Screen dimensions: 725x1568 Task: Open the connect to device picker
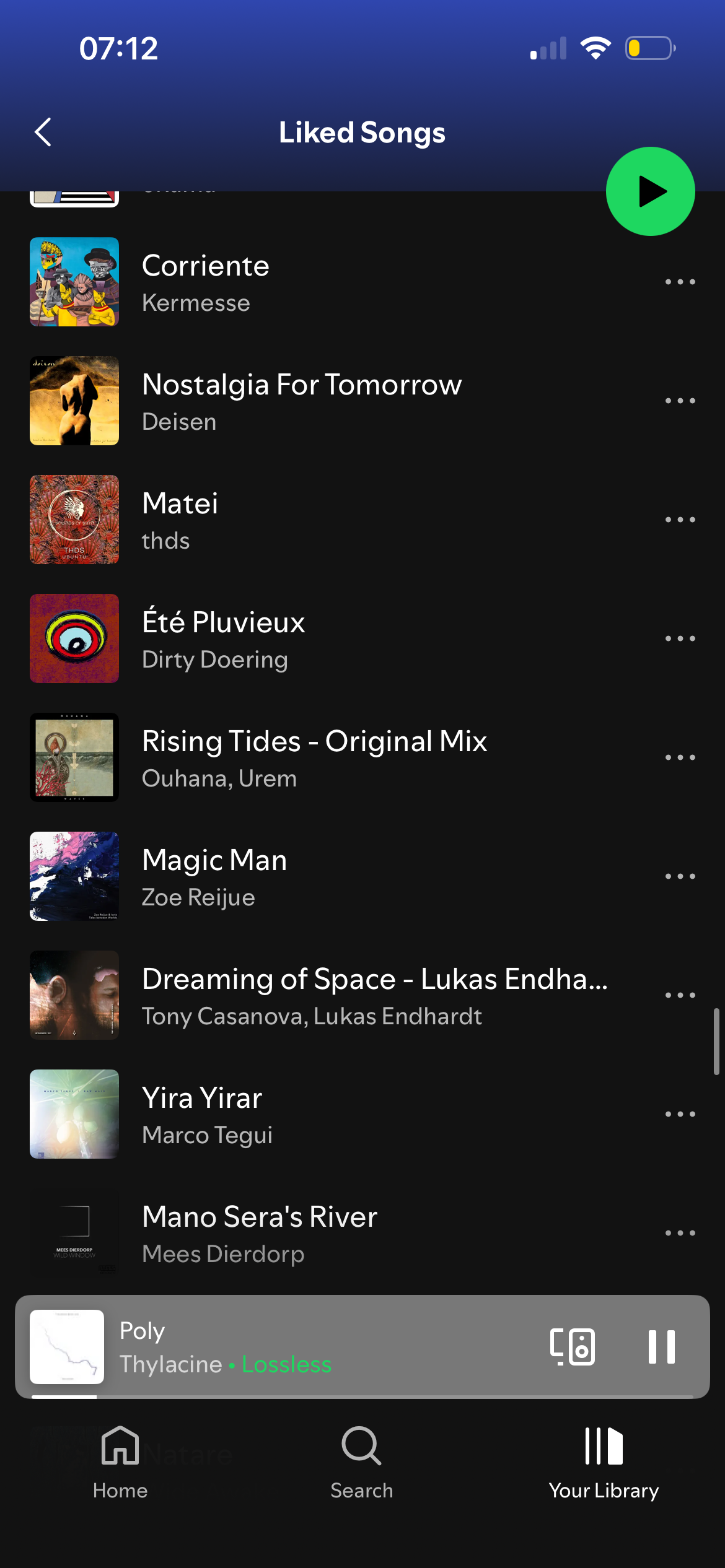573,1347
